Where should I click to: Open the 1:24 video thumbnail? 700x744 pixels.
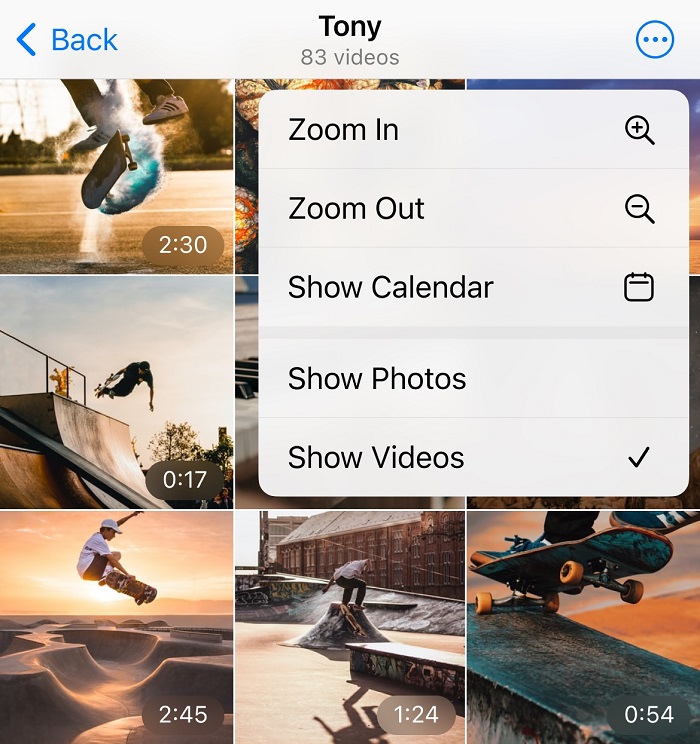tap(350, 627)
